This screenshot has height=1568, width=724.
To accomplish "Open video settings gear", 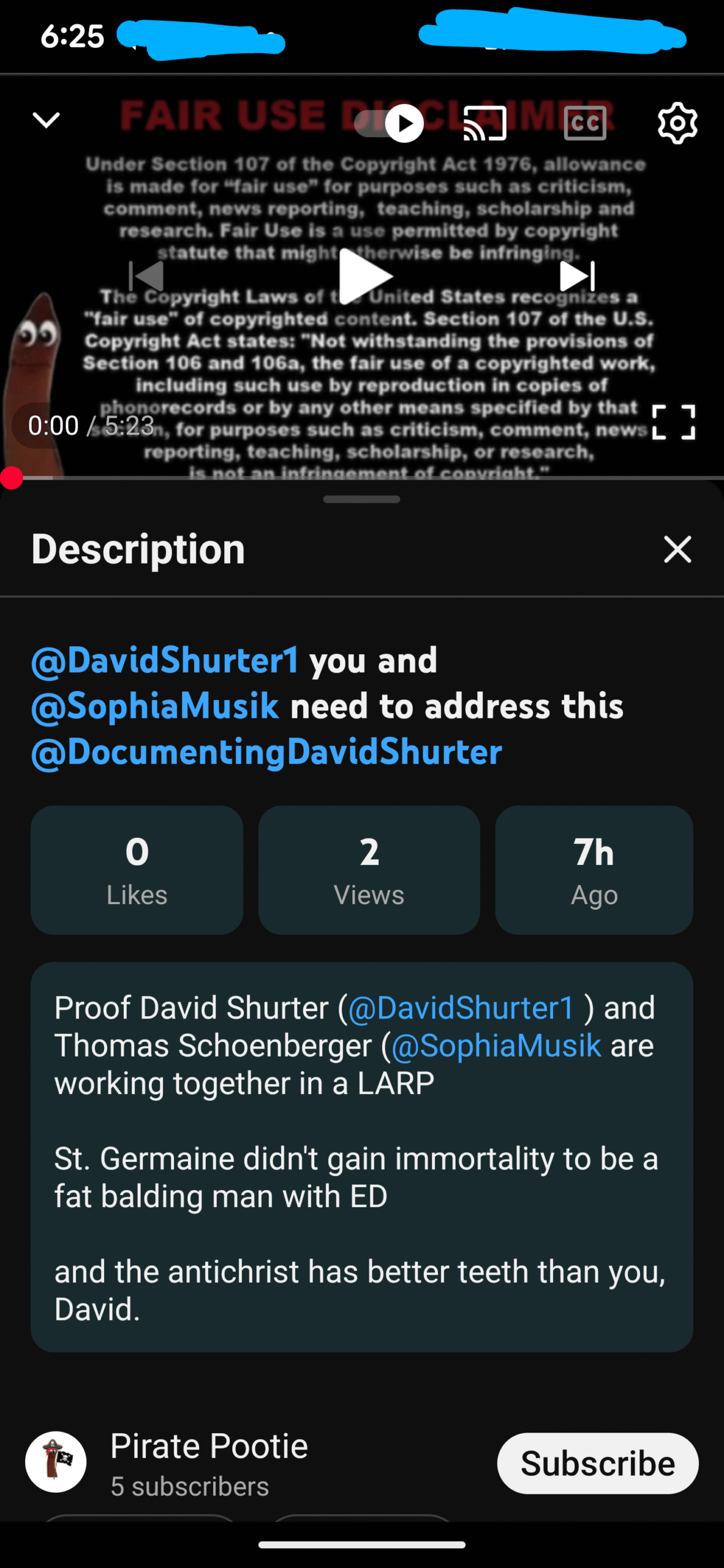I will click(x=677, y=124).
